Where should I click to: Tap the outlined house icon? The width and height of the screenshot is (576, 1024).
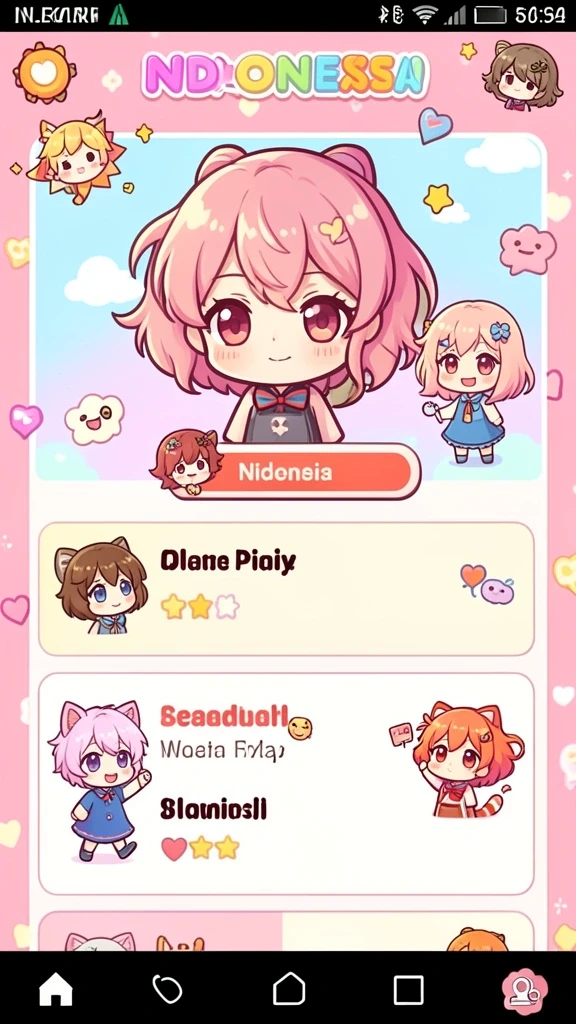coord(289,989)
